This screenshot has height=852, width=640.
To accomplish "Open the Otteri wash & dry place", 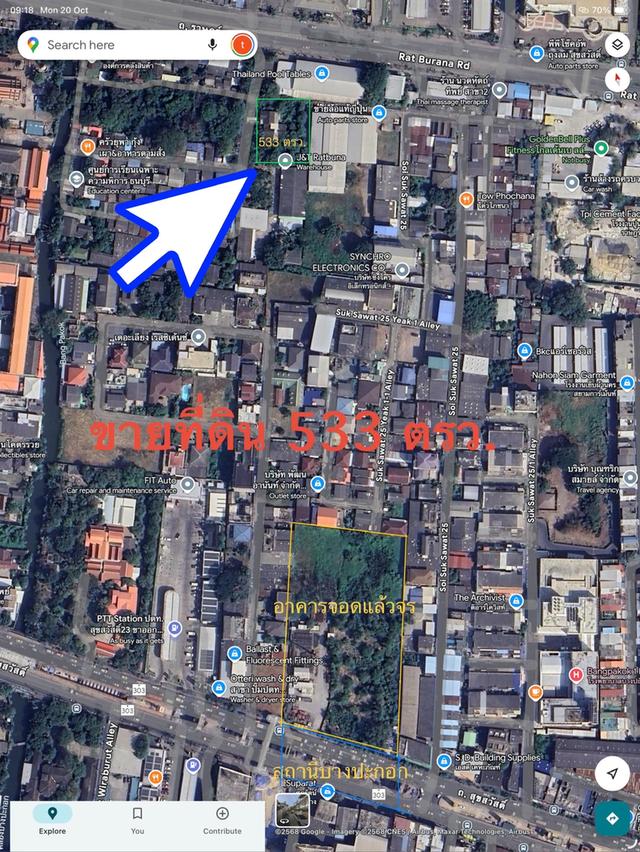I will [x=219, y=687].
